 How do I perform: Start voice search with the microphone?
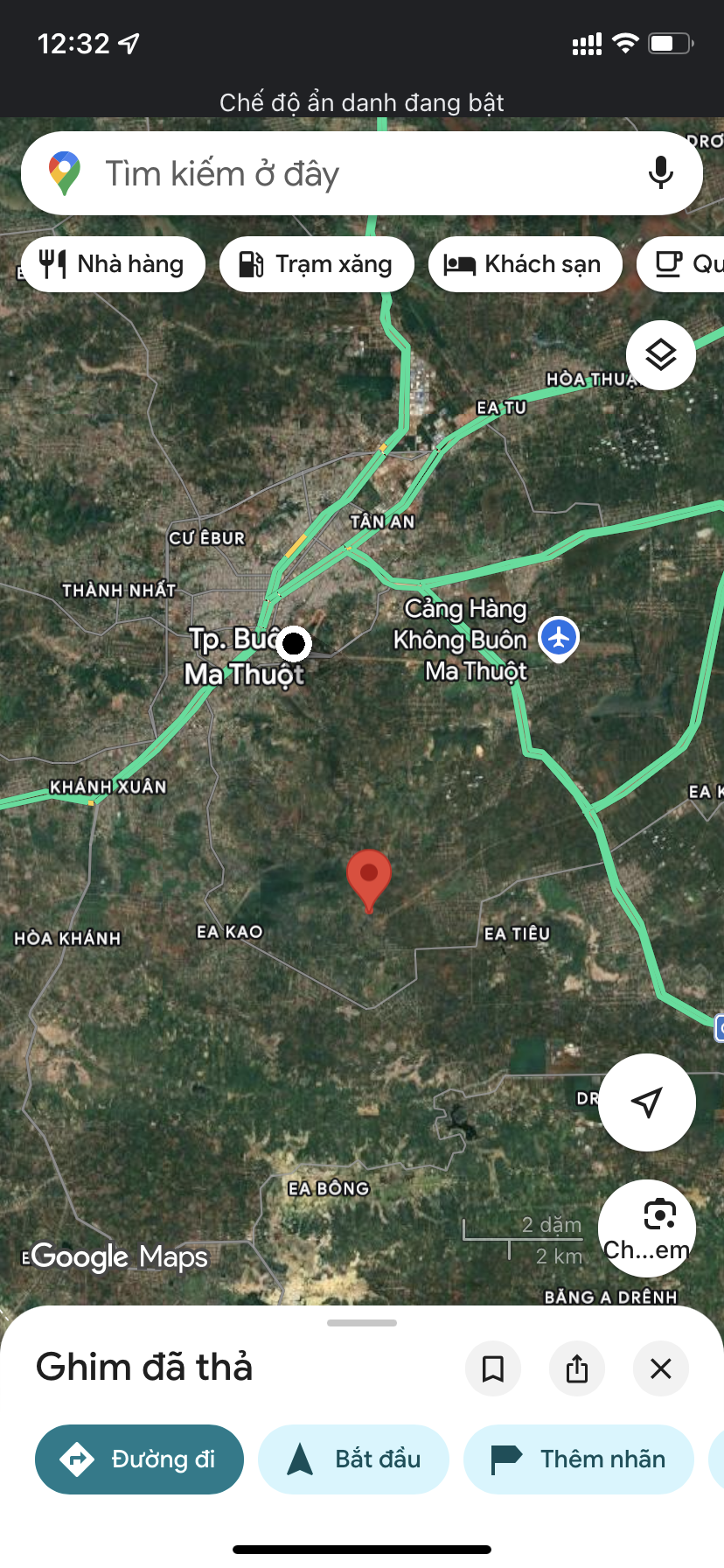(x=661, y=173)
